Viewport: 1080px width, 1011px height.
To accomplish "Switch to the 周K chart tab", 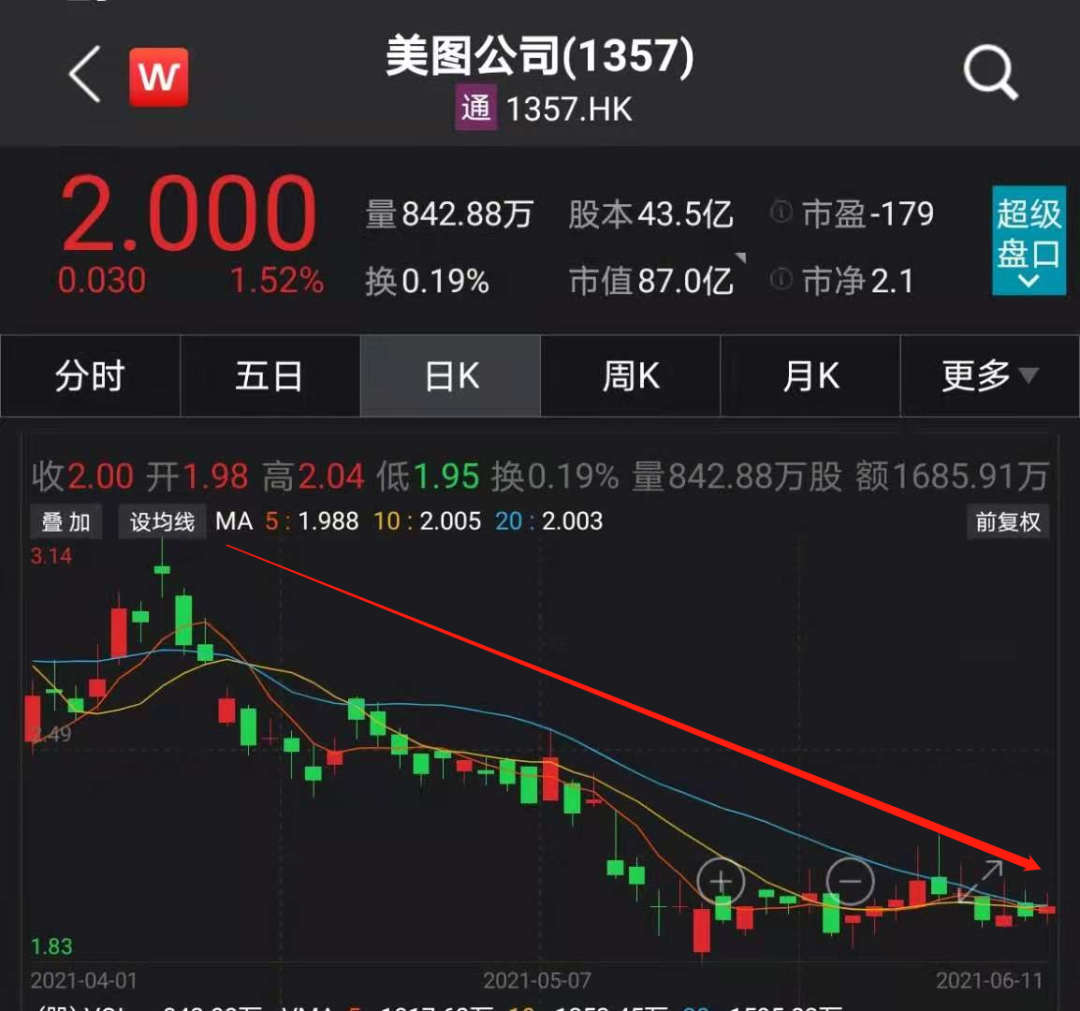I will click(x=630, y=376).
